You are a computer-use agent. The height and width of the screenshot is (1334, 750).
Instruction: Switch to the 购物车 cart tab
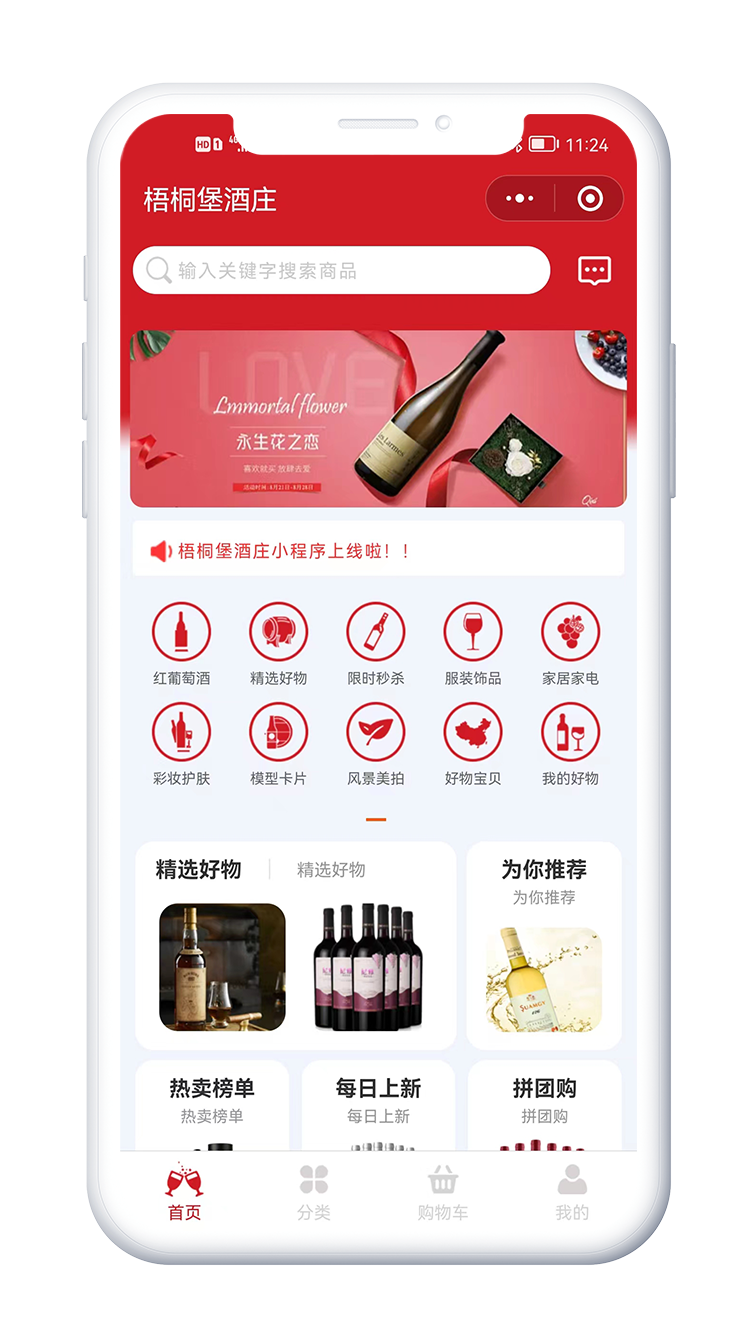tap(442, 1192)
